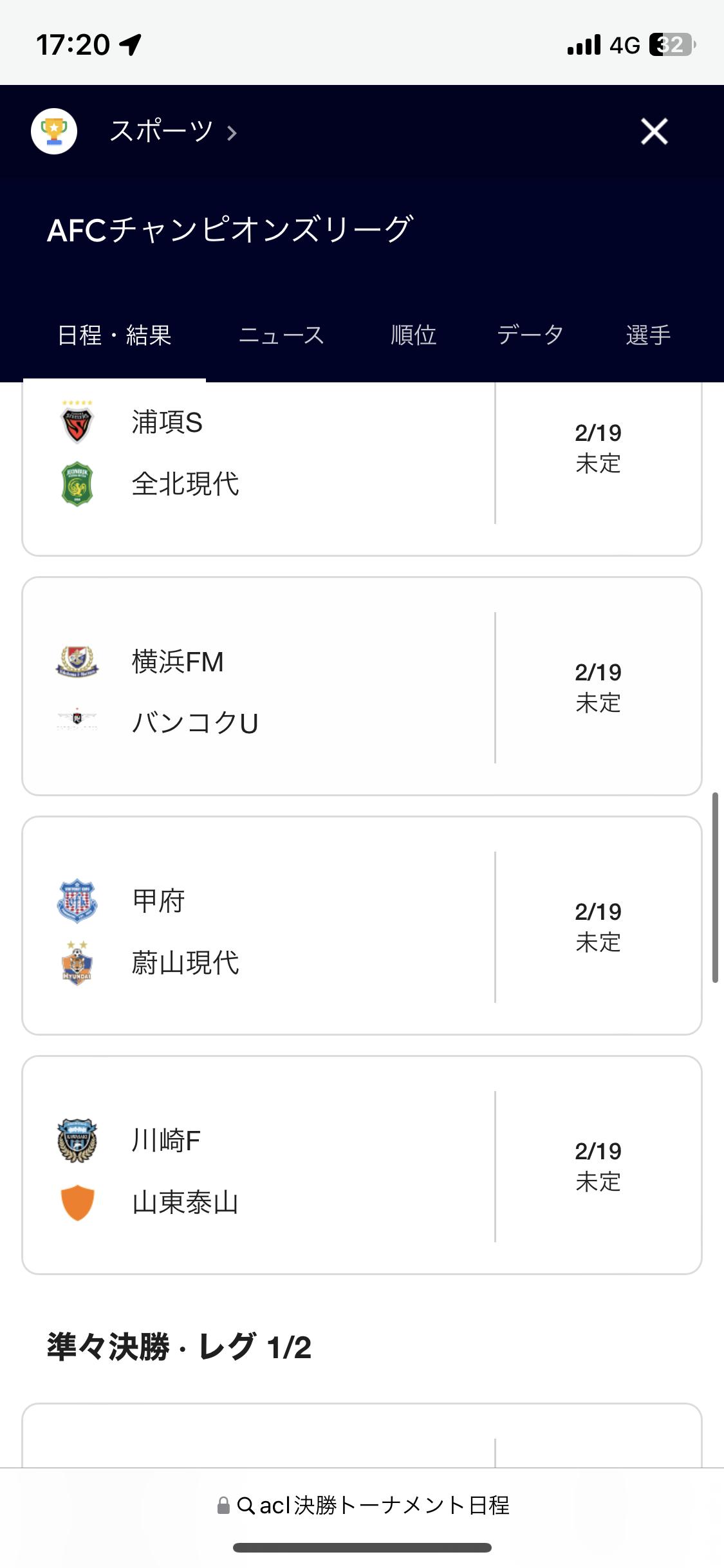
Task: Open the スポーツ link in the header
Action: (173, 131)
